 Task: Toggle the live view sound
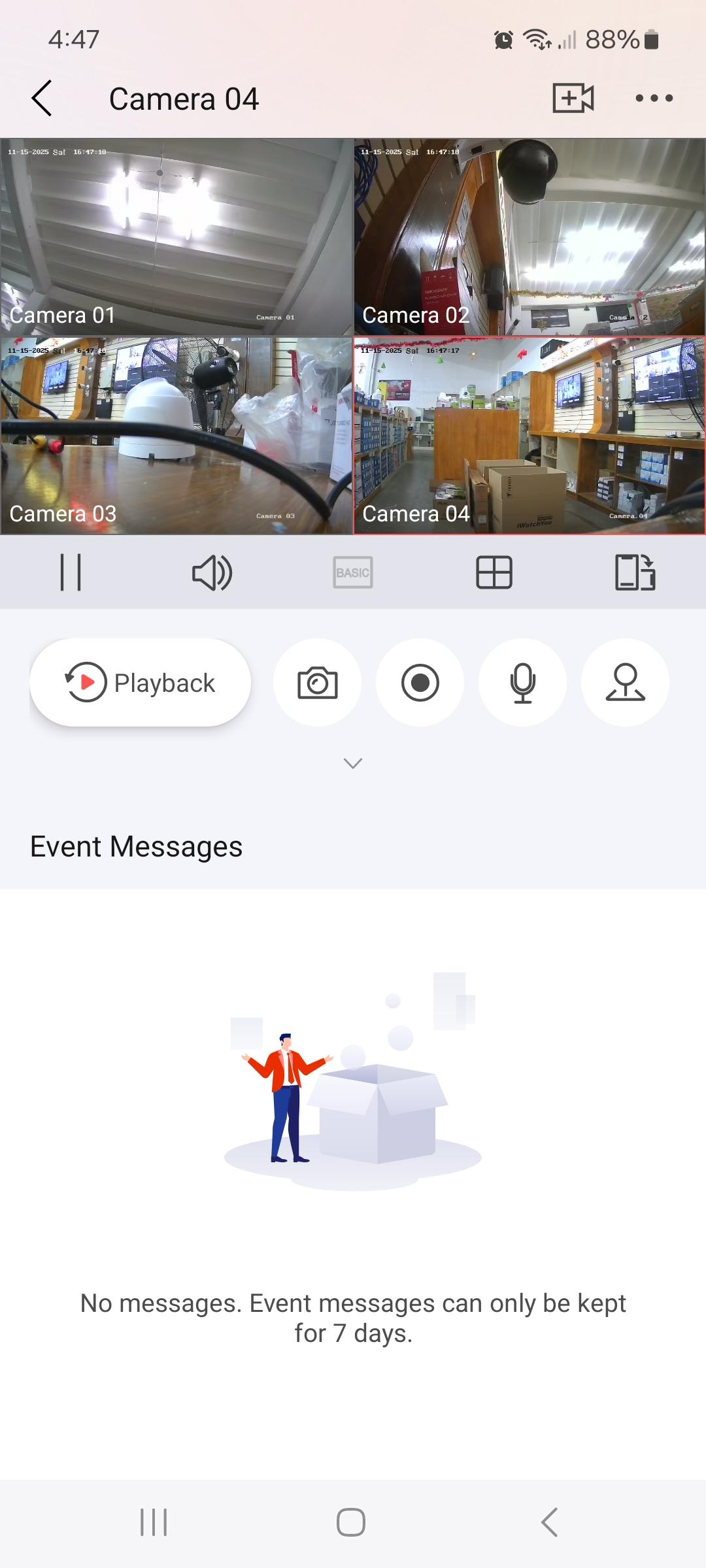tap(212, 573)
